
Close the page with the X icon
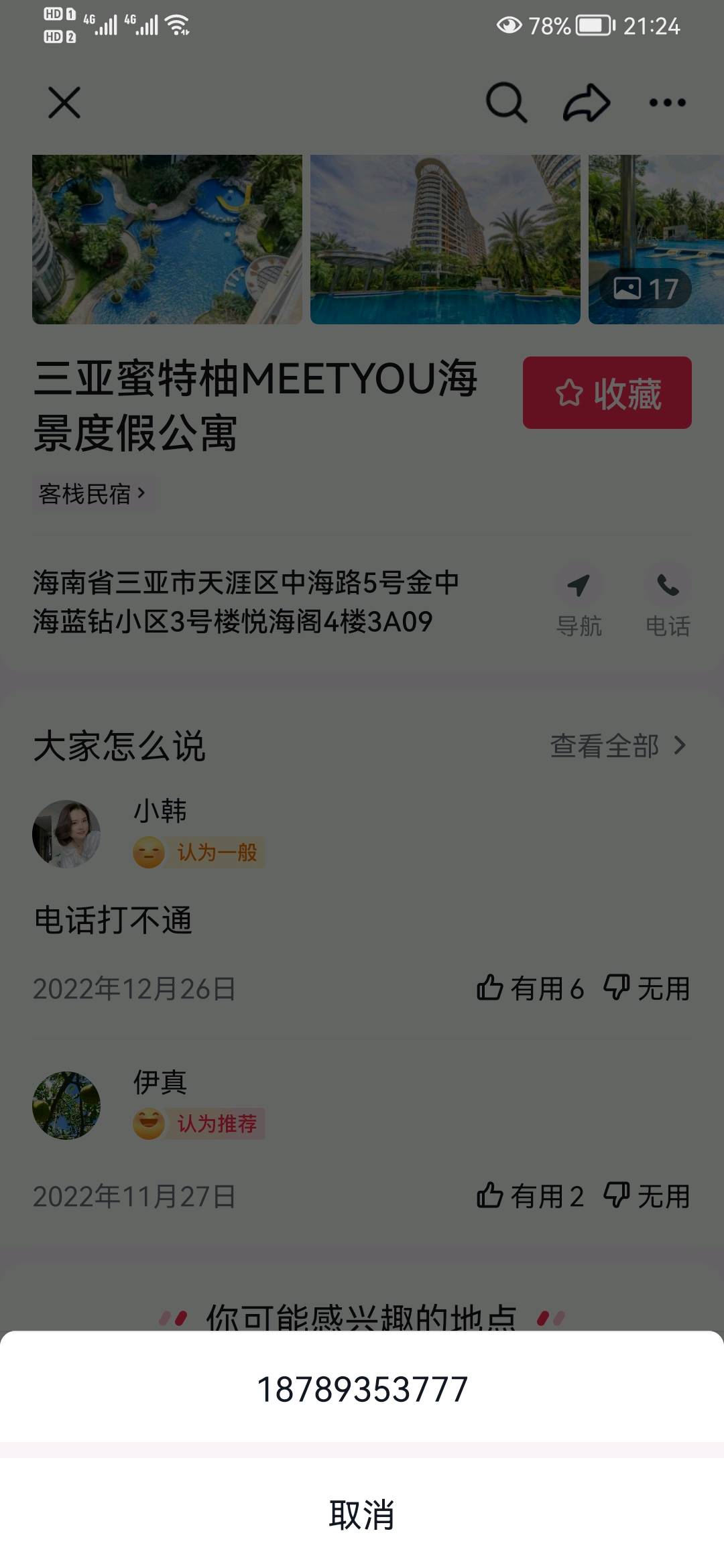[x=64, y=103]
